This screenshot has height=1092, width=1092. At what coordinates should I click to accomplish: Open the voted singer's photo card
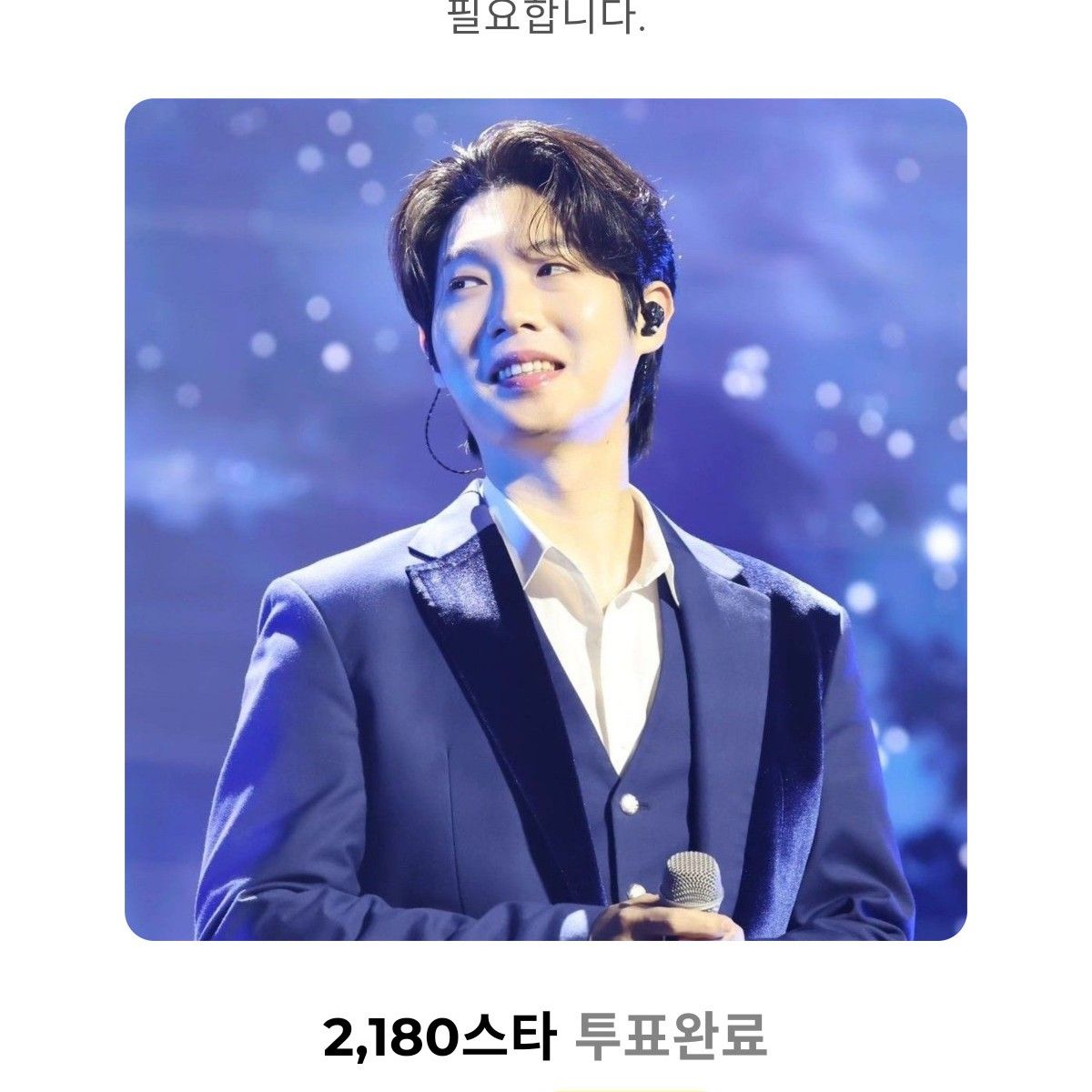[546, 519]
